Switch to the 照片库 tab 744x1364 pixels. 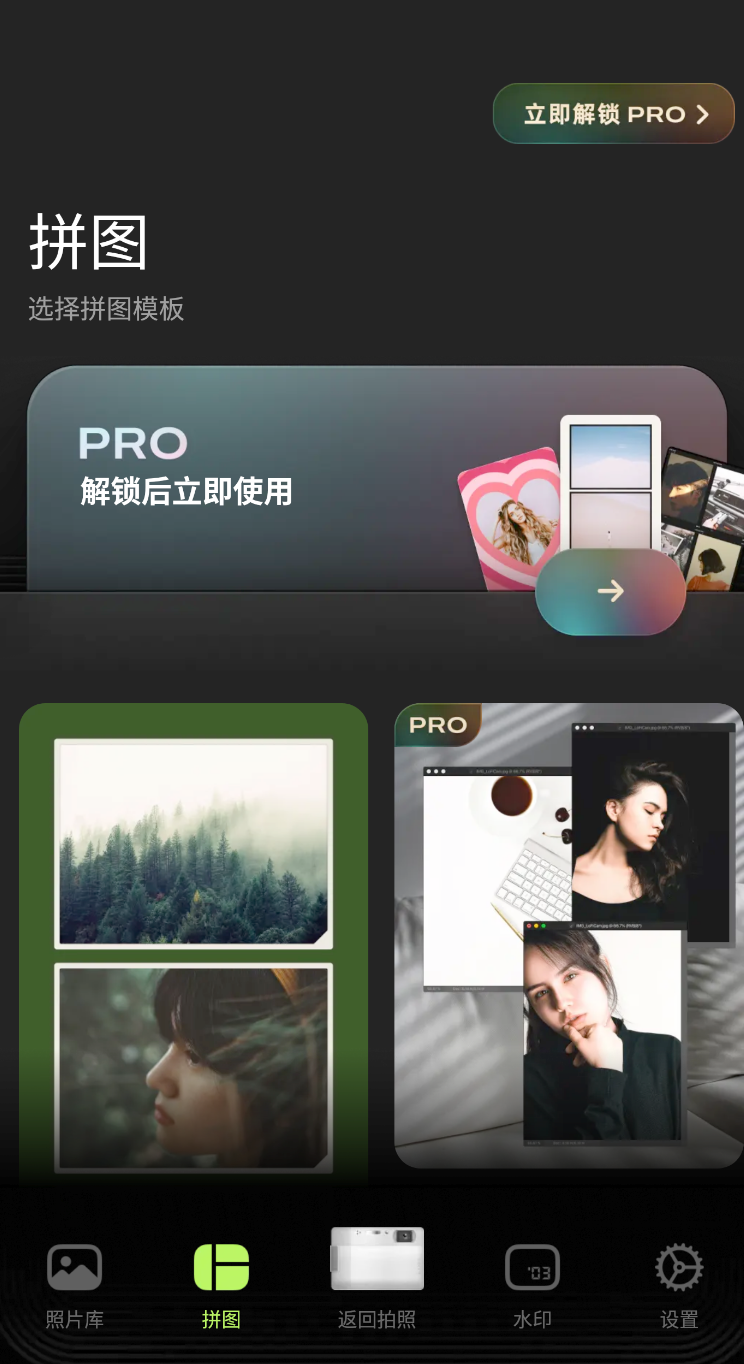pos(74,1285)
